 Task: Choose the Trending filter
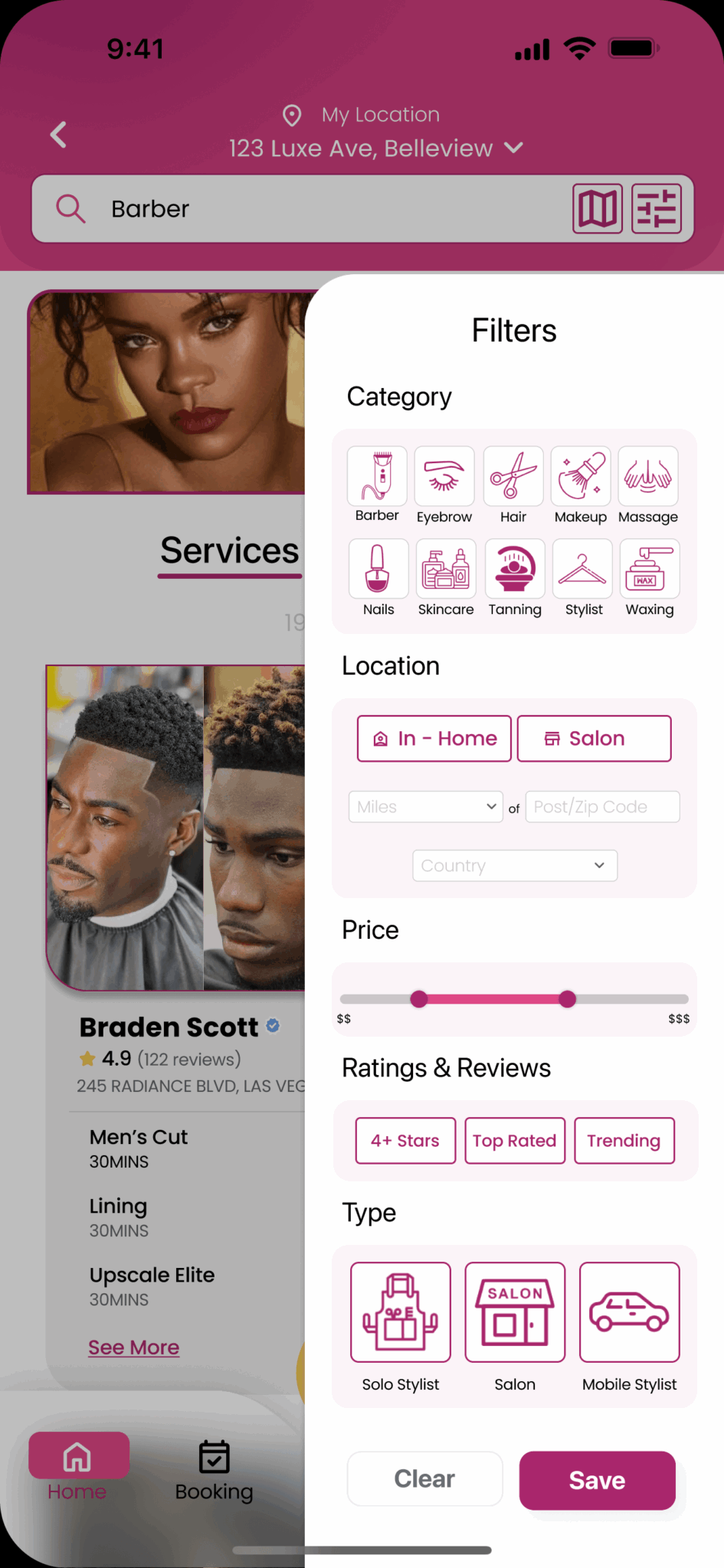(624, 1141)
